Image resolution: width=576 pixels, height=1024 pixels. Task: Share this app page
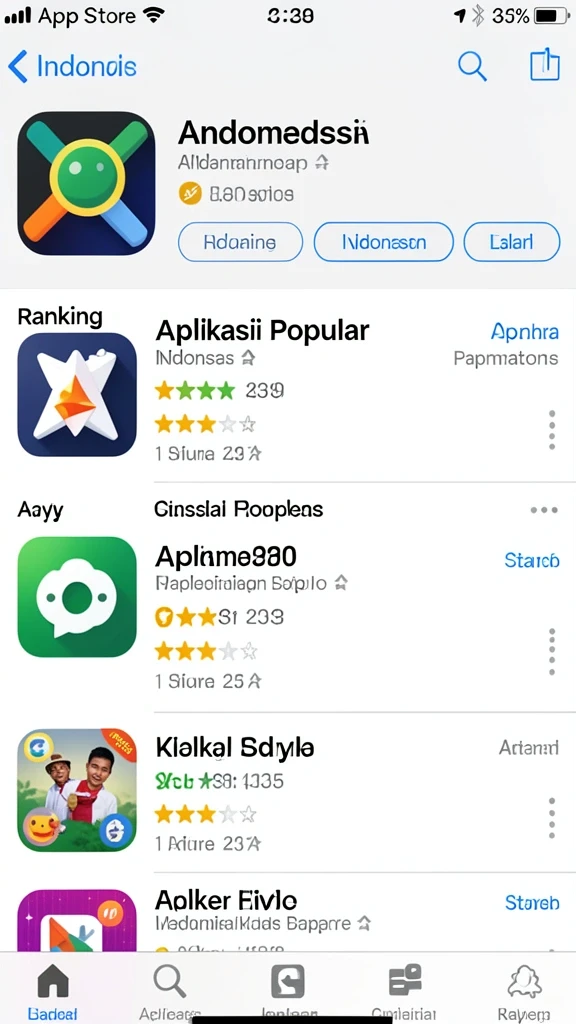click(544, 64)
